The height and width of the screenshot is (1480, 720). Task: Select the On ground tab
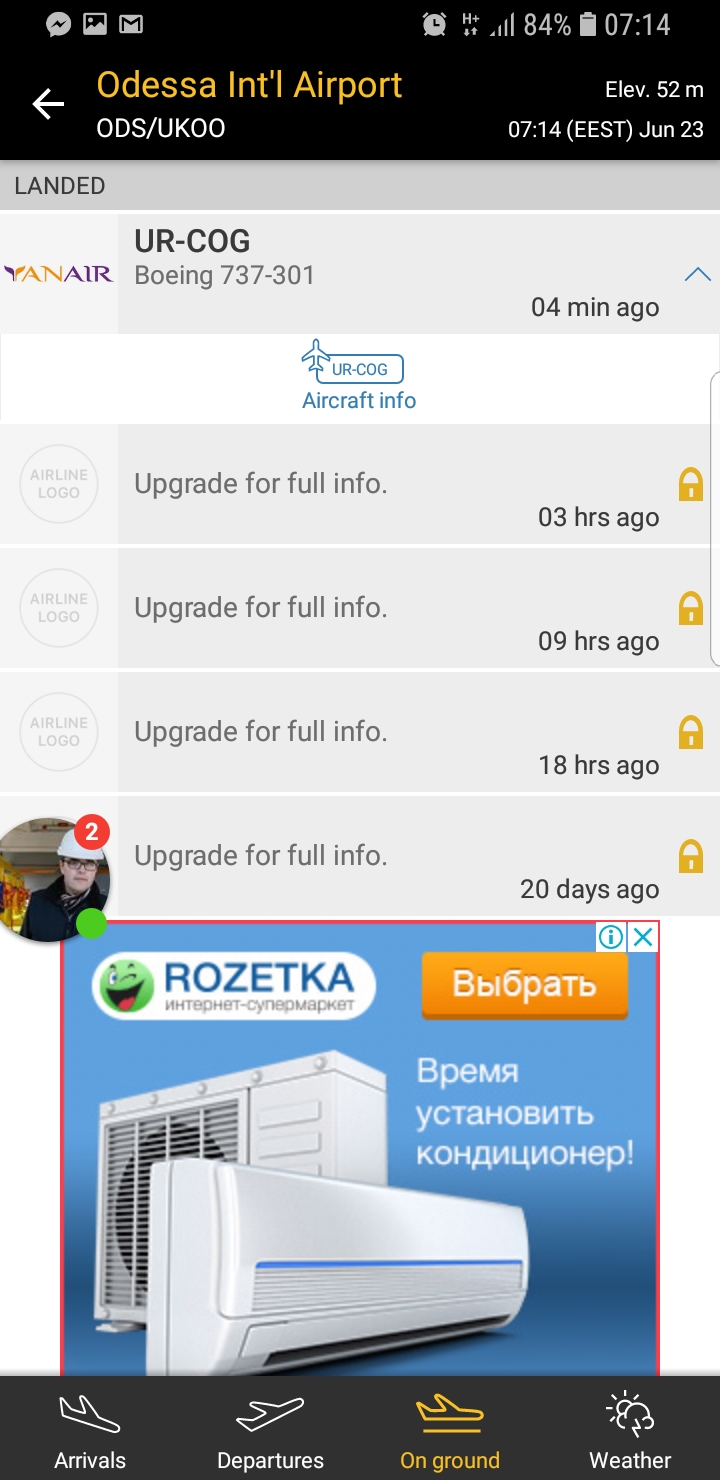coord(450,1430)
